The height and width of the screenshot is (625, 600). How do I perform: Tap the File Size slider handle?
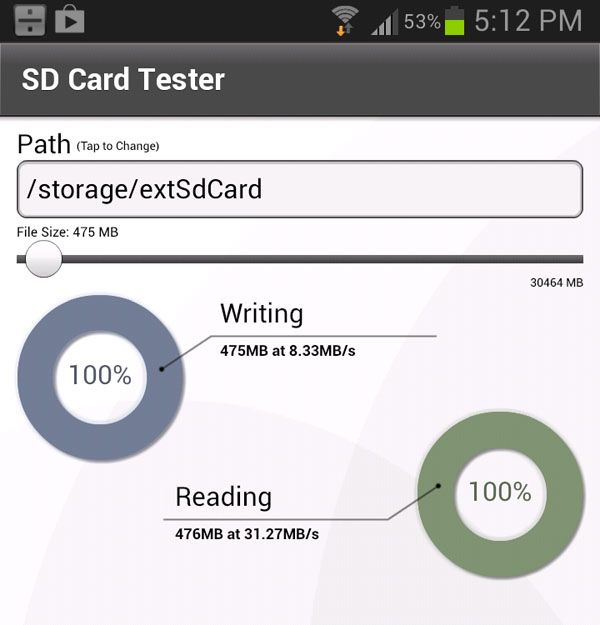tap(42, 260)
